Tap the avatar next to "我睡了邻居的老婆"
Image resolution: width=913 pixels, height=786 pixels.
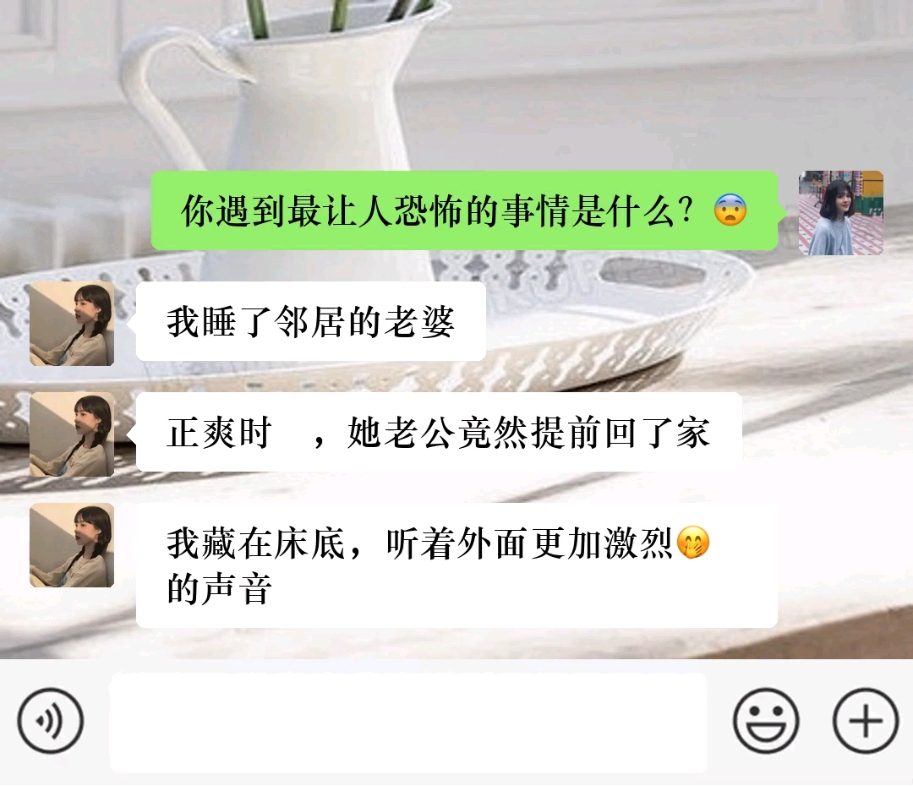[x=72, y=324]
